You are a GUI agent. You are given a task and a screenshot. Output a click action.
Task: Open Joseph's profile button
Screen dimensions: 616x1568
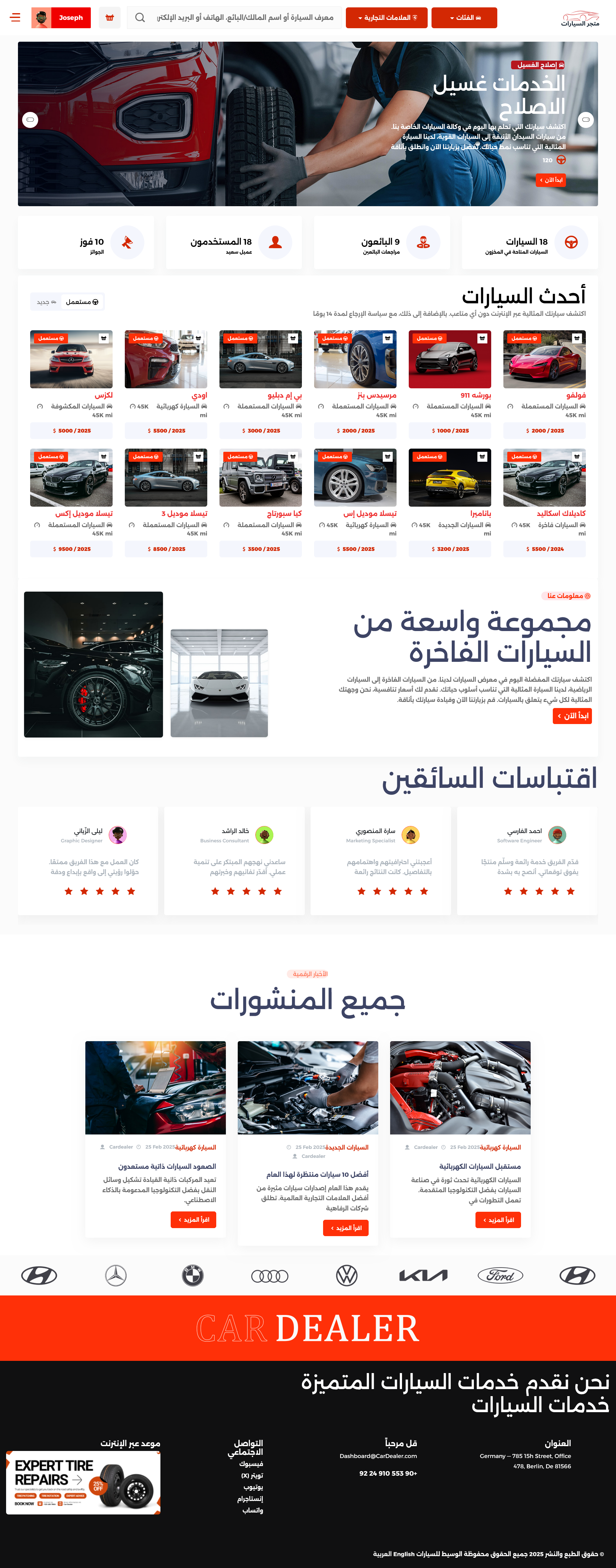click(61, 18)
